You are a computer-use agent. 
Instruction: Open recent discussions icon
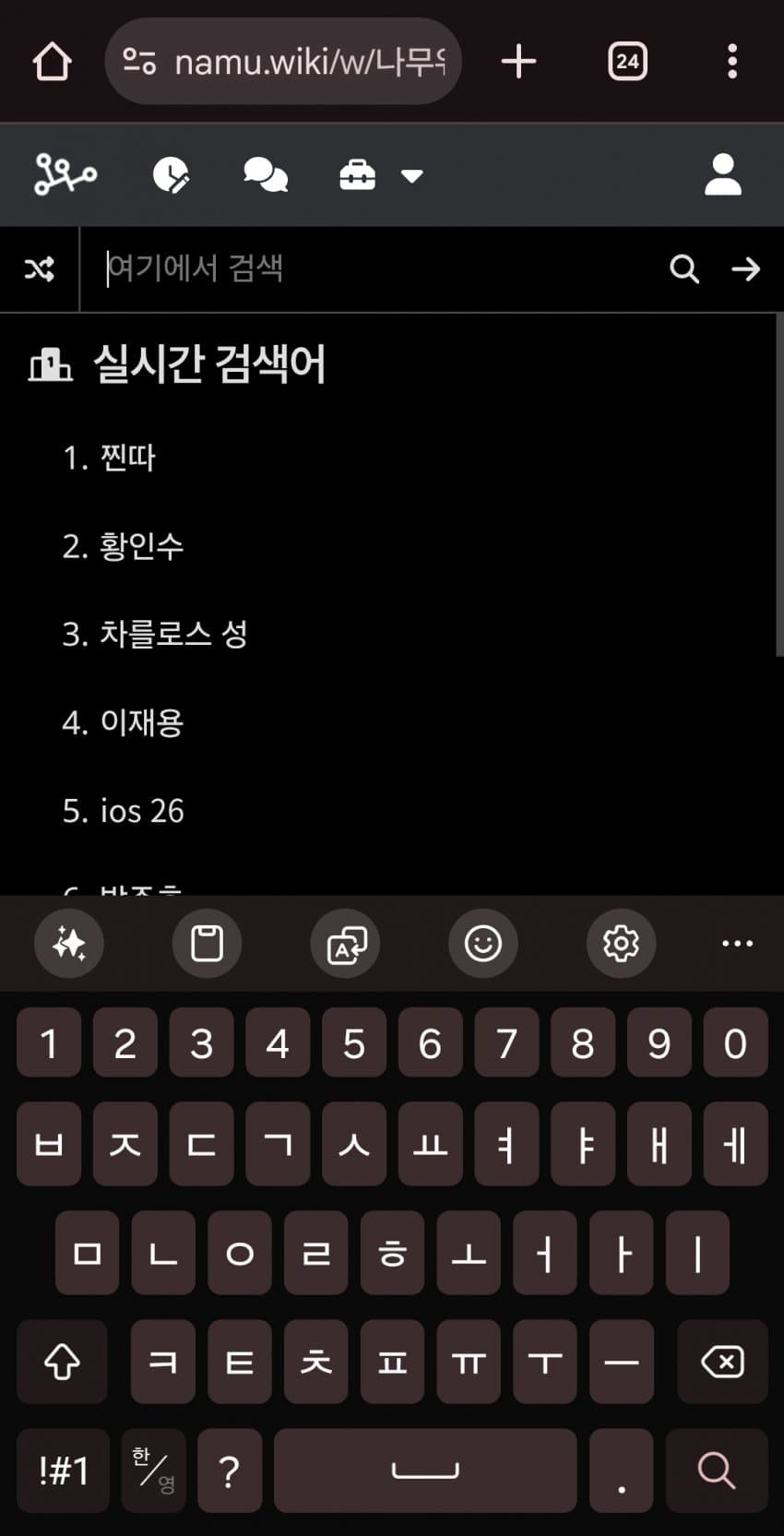pyautogui.click(x=265, y=174)
